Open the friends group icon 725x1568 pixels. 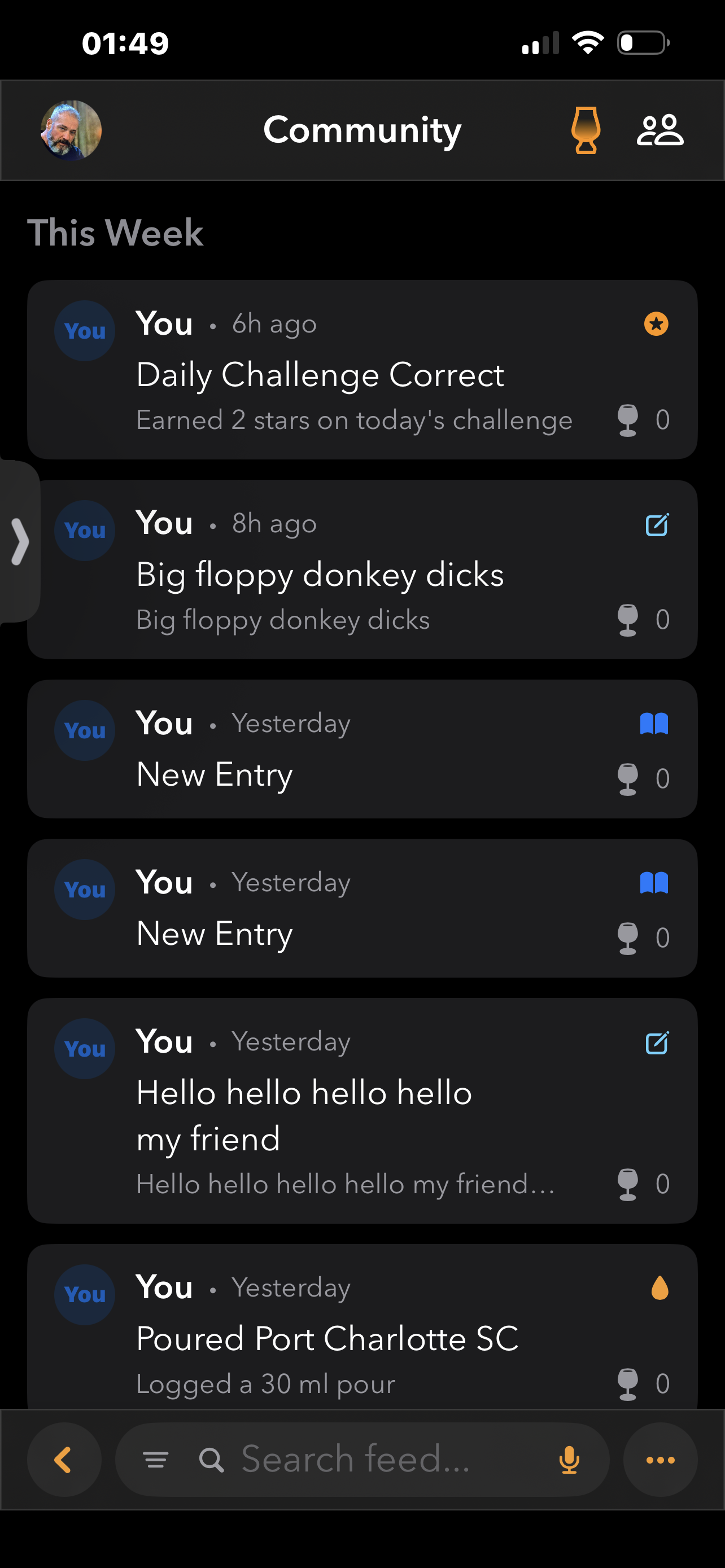coord(660,130)
